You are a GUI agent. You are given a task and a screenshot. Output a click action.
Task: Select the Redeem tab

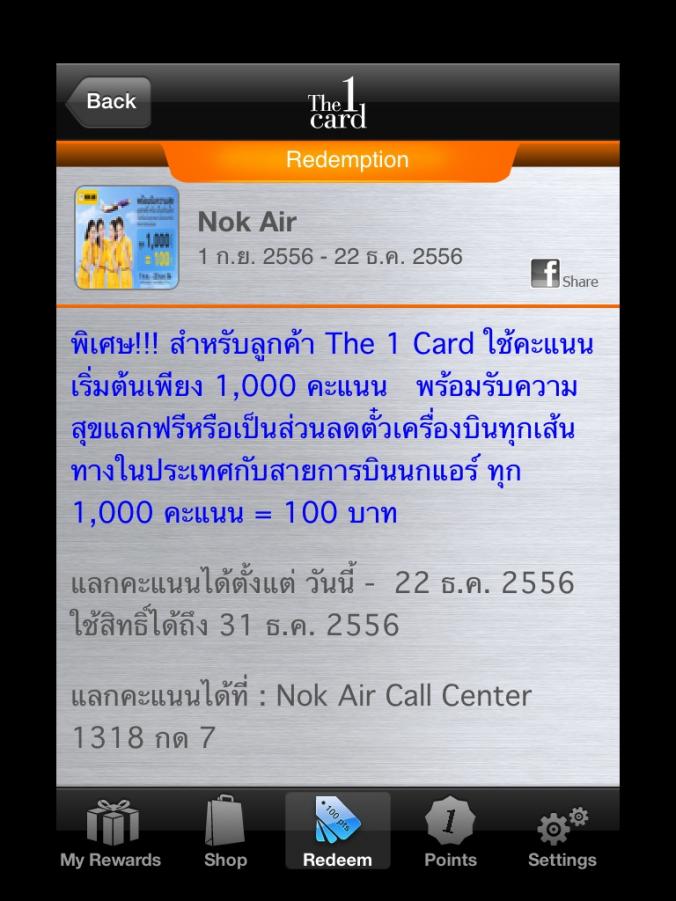pyautogui.click(x=337, y=833)
